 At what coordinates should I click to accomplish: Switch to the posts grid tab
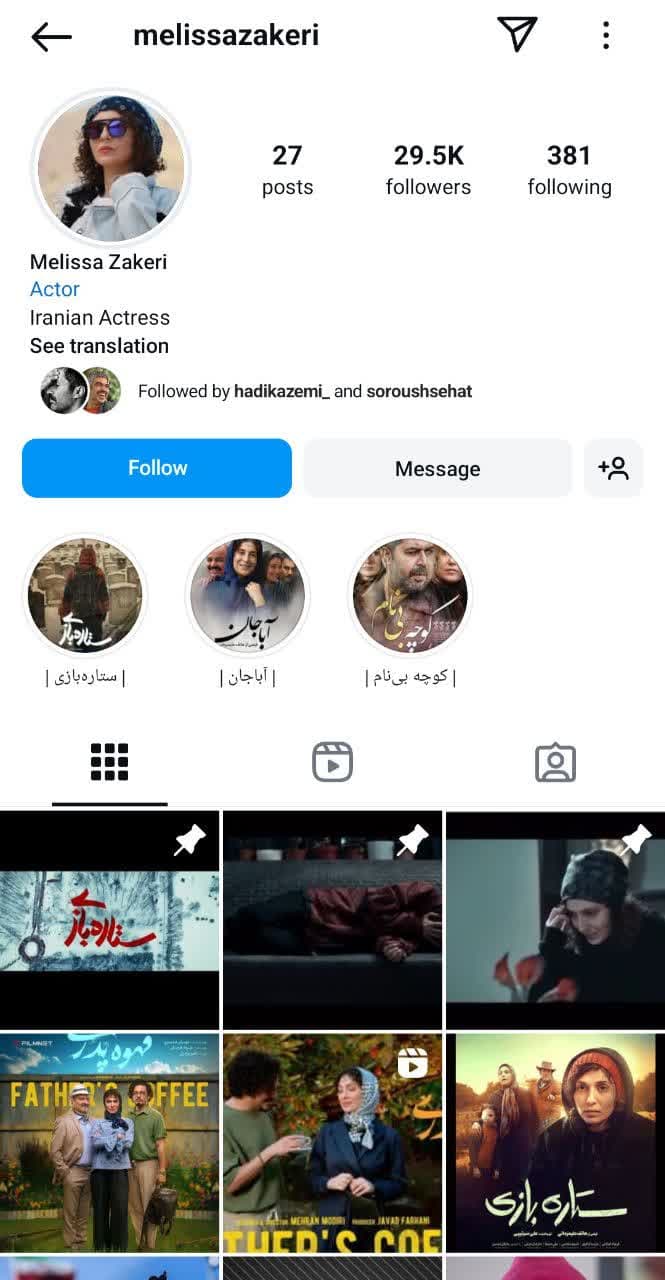pyautogui.click(x=110, y=762)
